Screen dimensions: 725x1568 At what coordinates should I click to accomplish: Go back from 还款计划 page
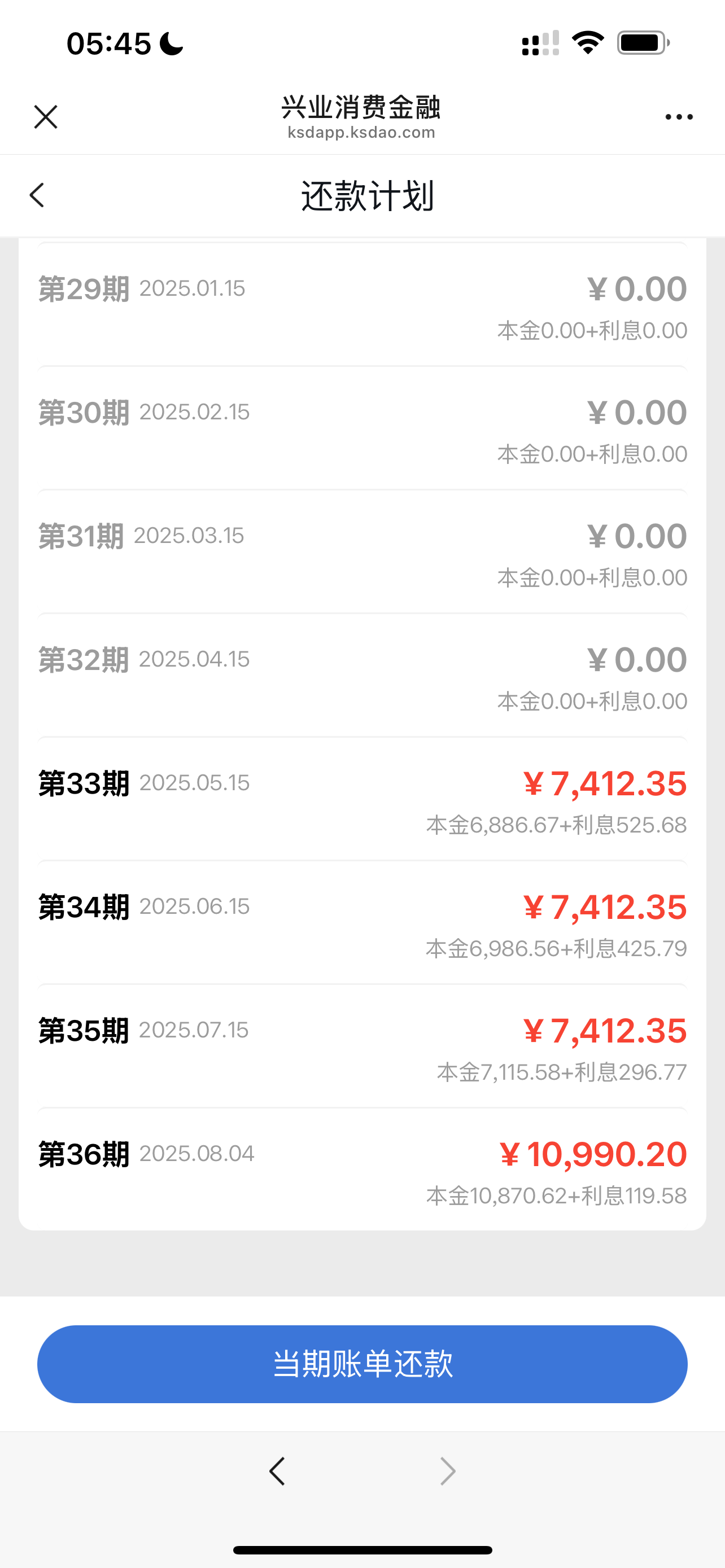pos(37,195)
